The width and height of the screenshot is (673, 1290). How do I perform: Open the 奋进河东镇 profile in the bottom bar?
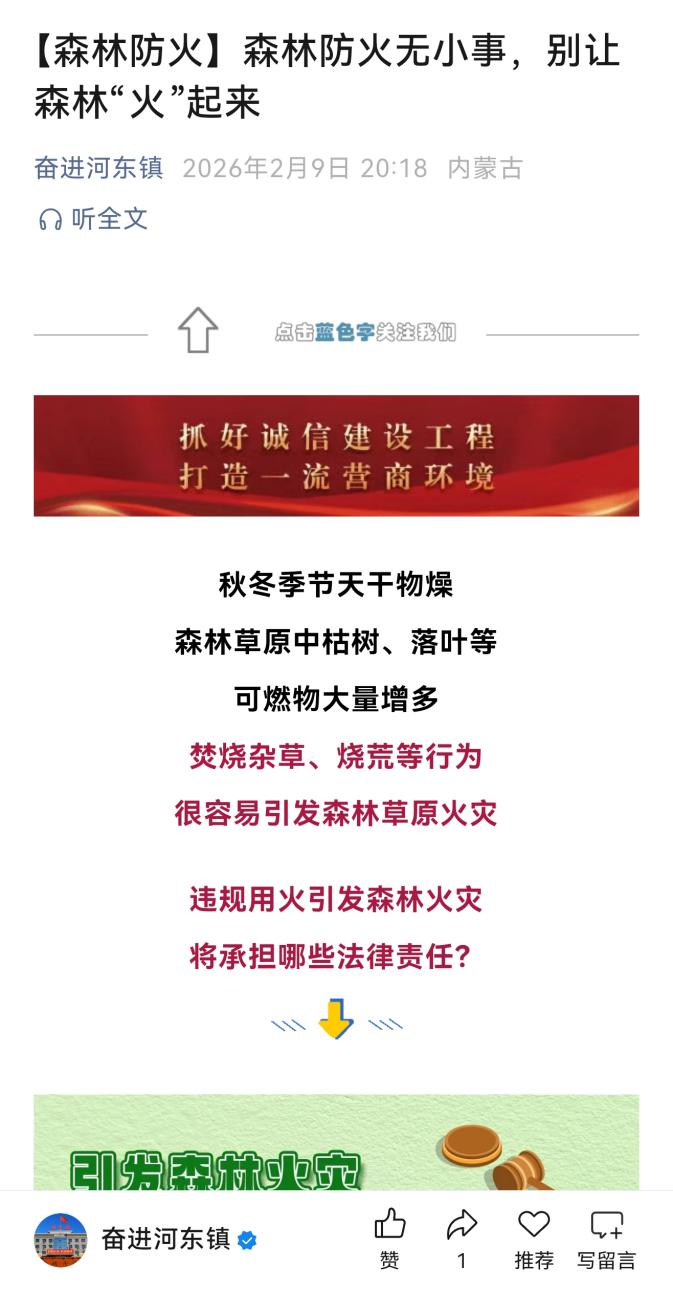click(x=165, y=1239)
